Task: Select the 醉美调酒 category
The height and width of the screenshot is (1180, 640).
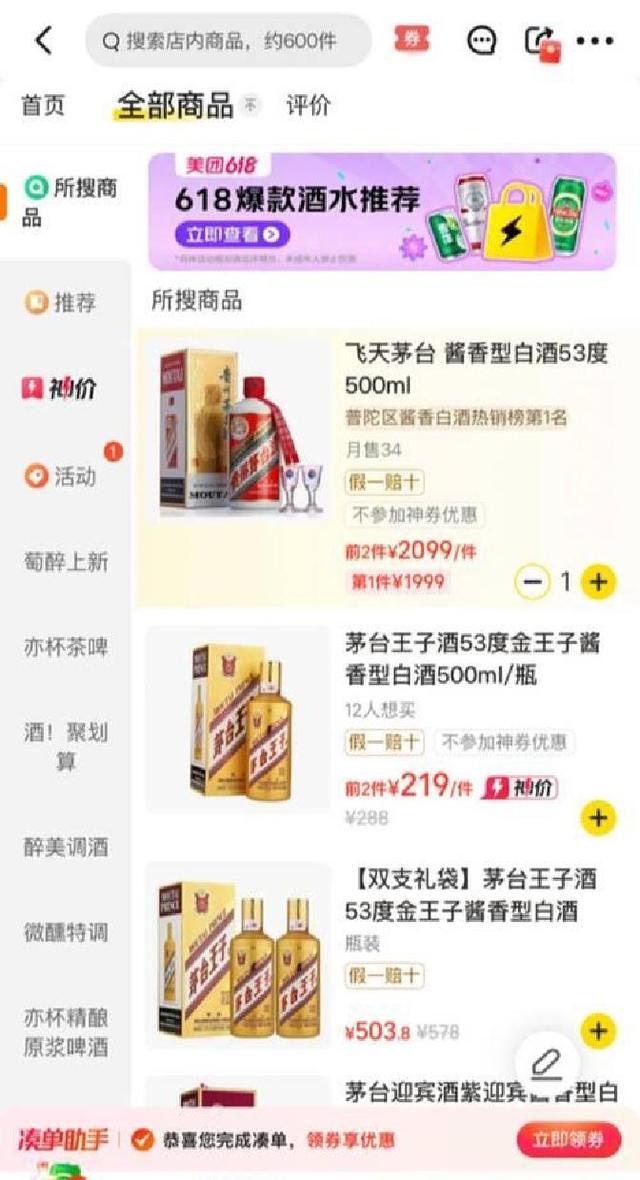Action: pyautogui.click(x=66, y=847)
